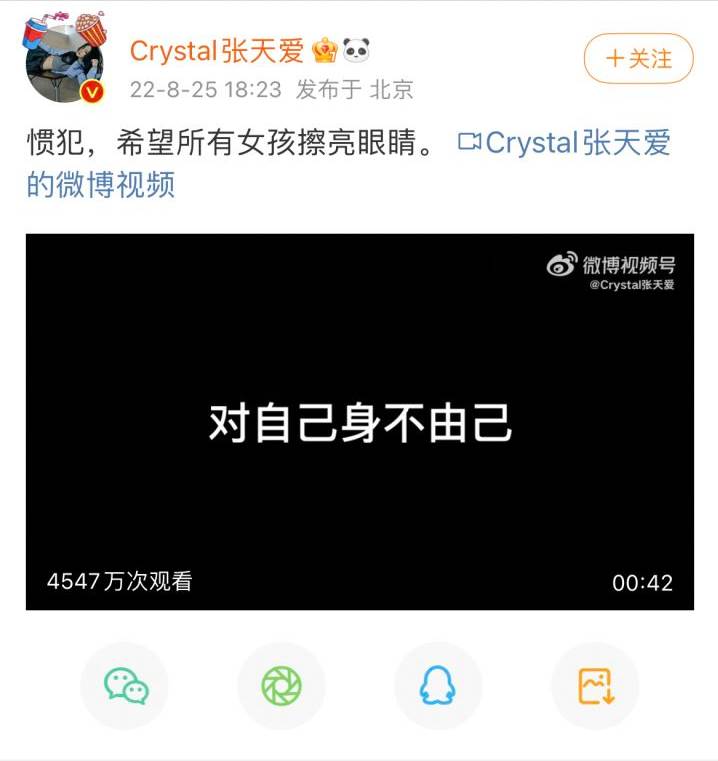718x761 pixels.
Task: Save the post as an image
Action: click(x=595, y=686)
